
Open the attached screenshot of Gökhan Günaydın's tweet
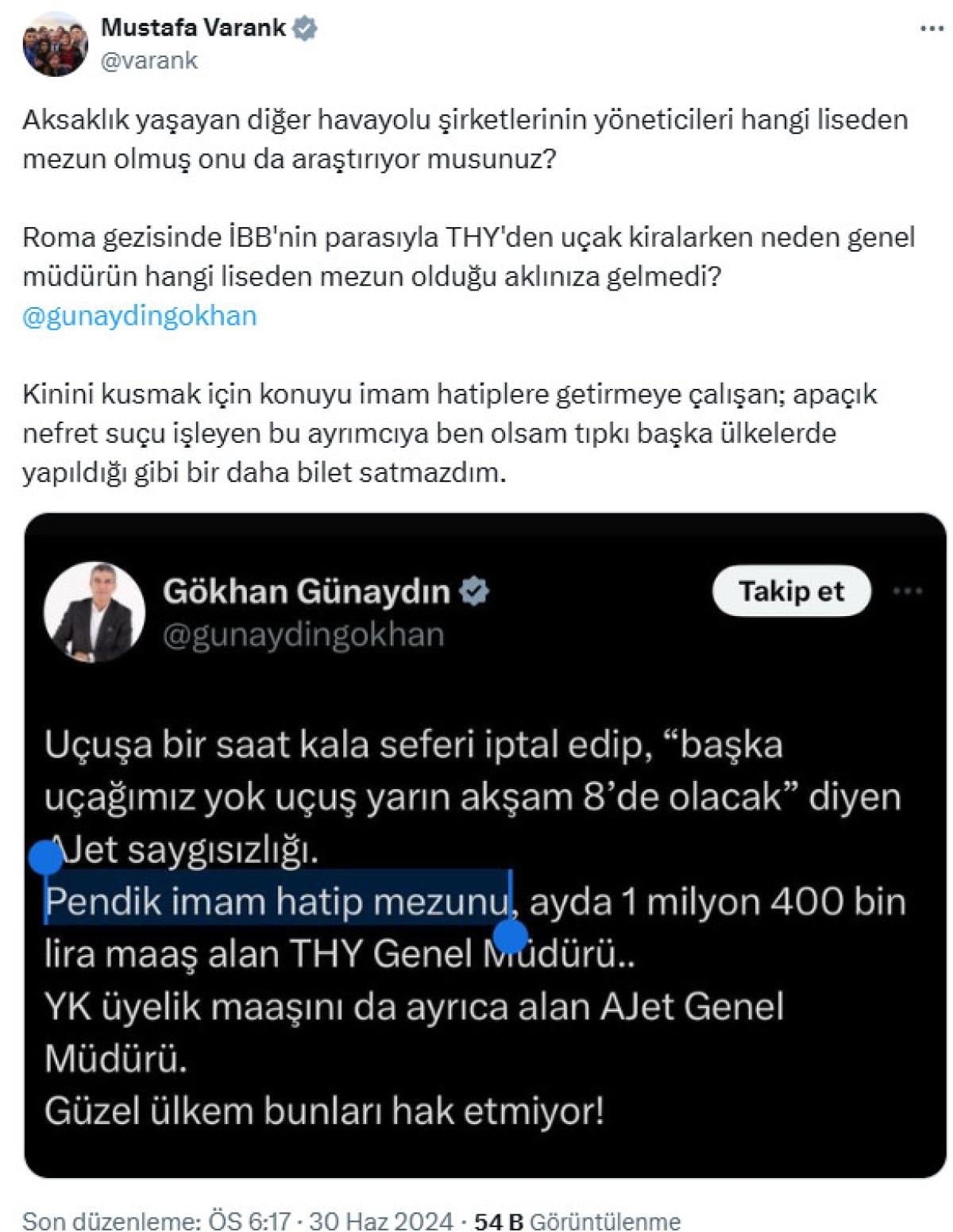(x=484, y=845)
